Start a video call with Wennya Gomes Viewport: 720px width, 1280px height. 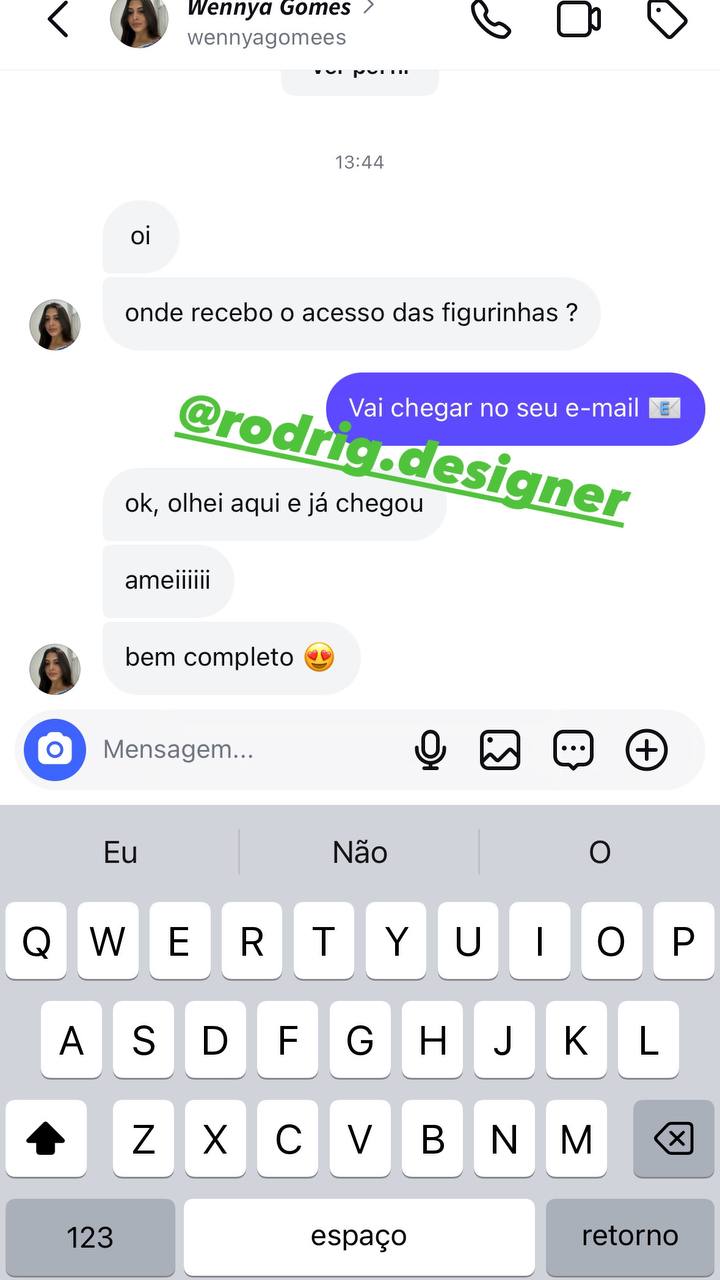[579, 20]
